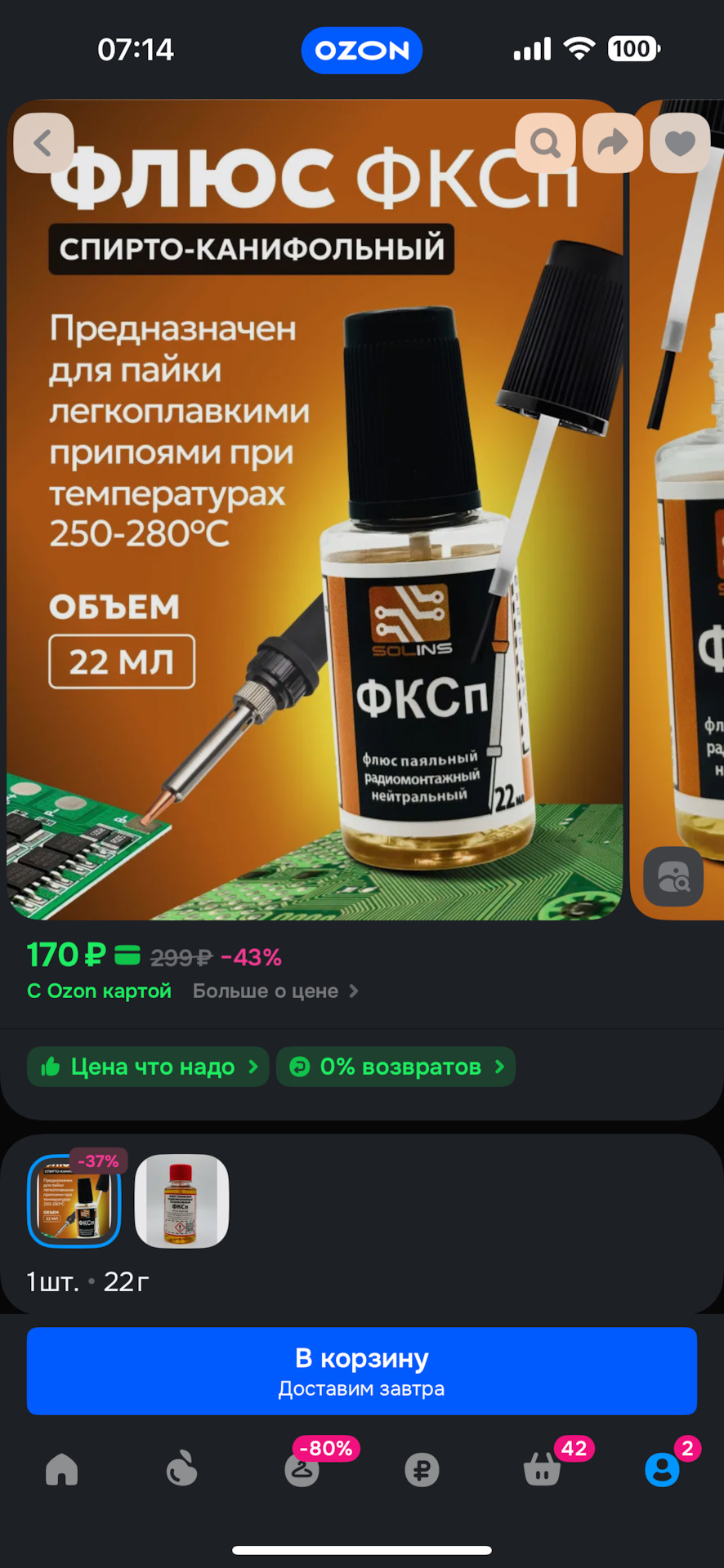The width and height of the screenshot is (724, 1568).
Task: Open the "Цена что надо" chip
Action: 148,1067
